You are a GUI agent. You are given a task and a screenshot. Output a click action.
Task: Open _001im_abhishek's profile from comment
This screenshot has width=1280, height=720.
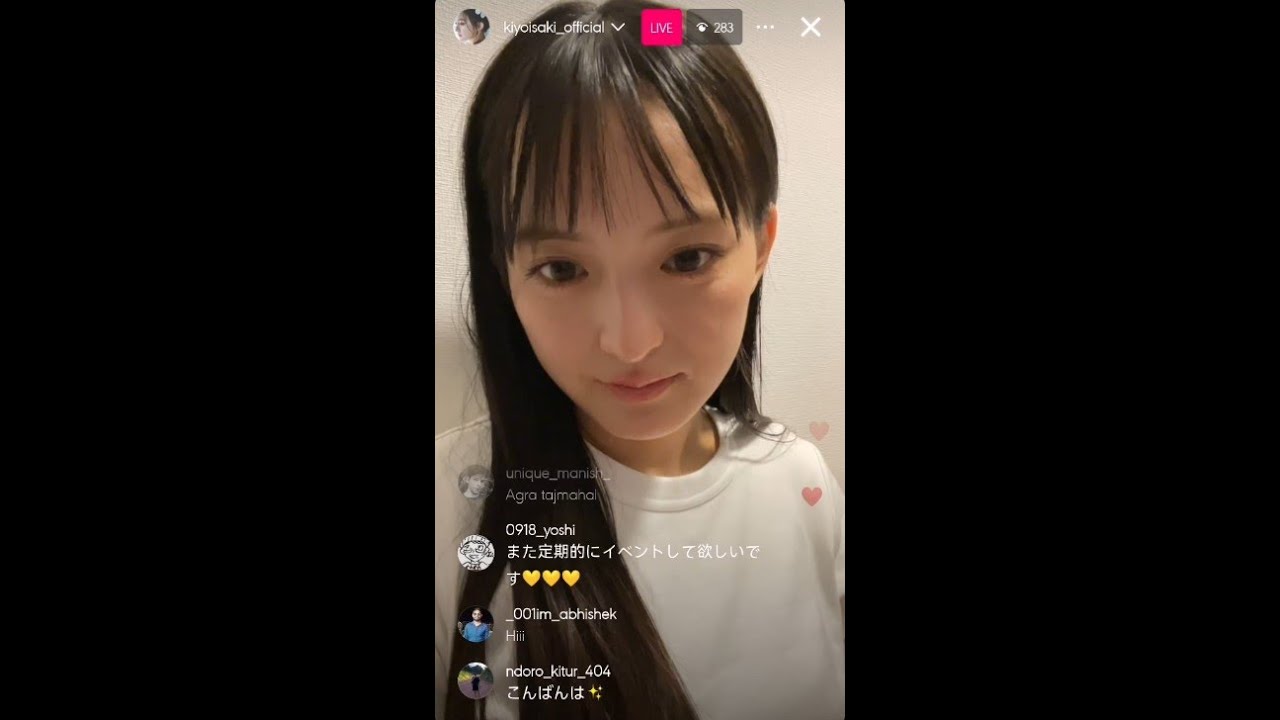point(476,624)
